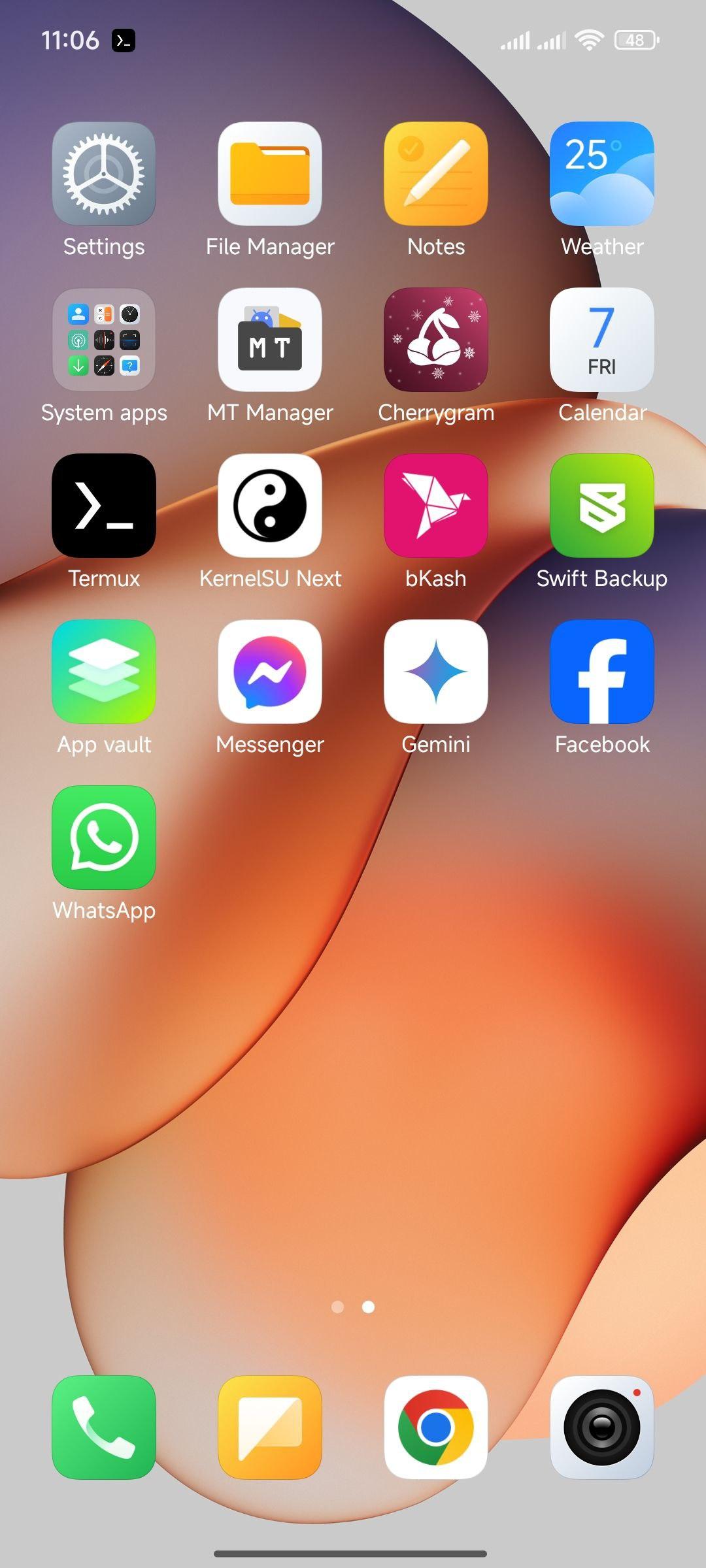Open App vault
Image resolution: width=706 pixels, height=1568 pixels.
click(104, 672)
